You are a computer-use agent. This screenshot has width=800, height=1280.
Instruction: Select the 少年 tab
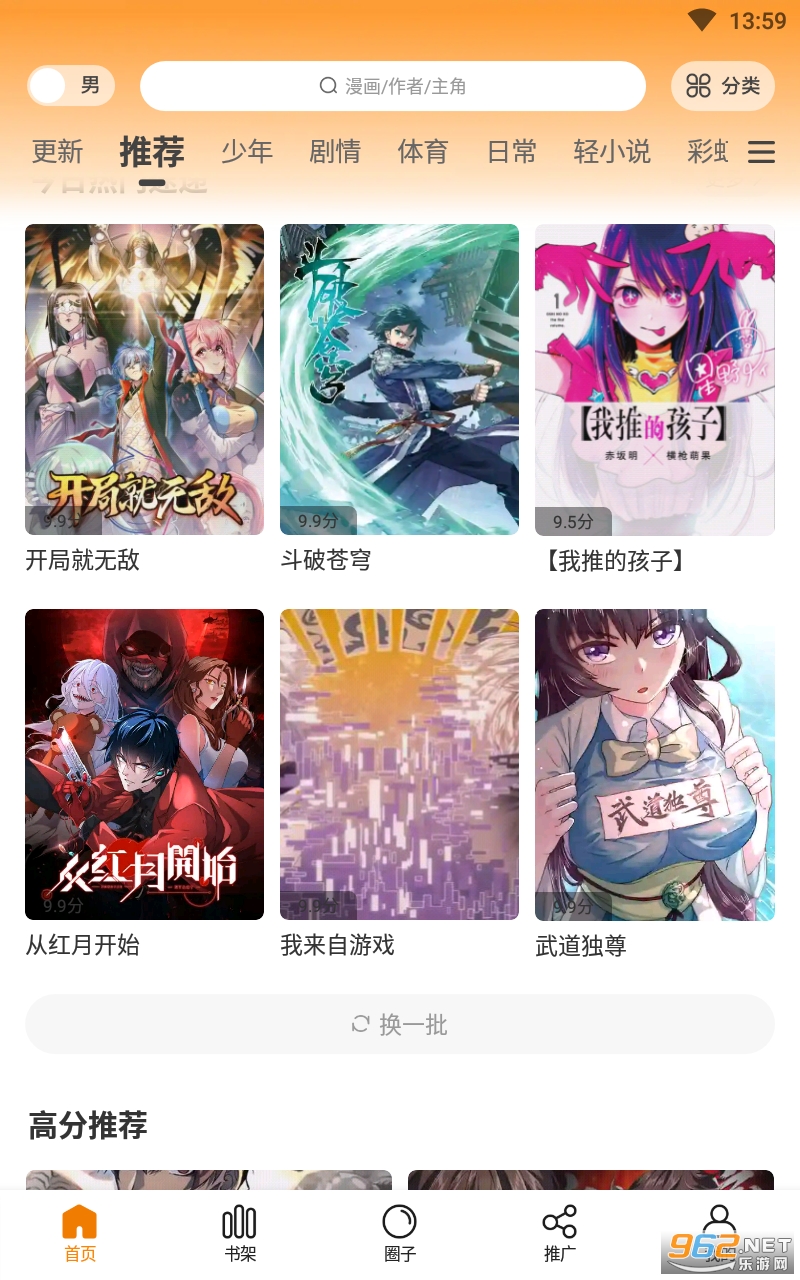pyautogui.click(x=247, y=152)
